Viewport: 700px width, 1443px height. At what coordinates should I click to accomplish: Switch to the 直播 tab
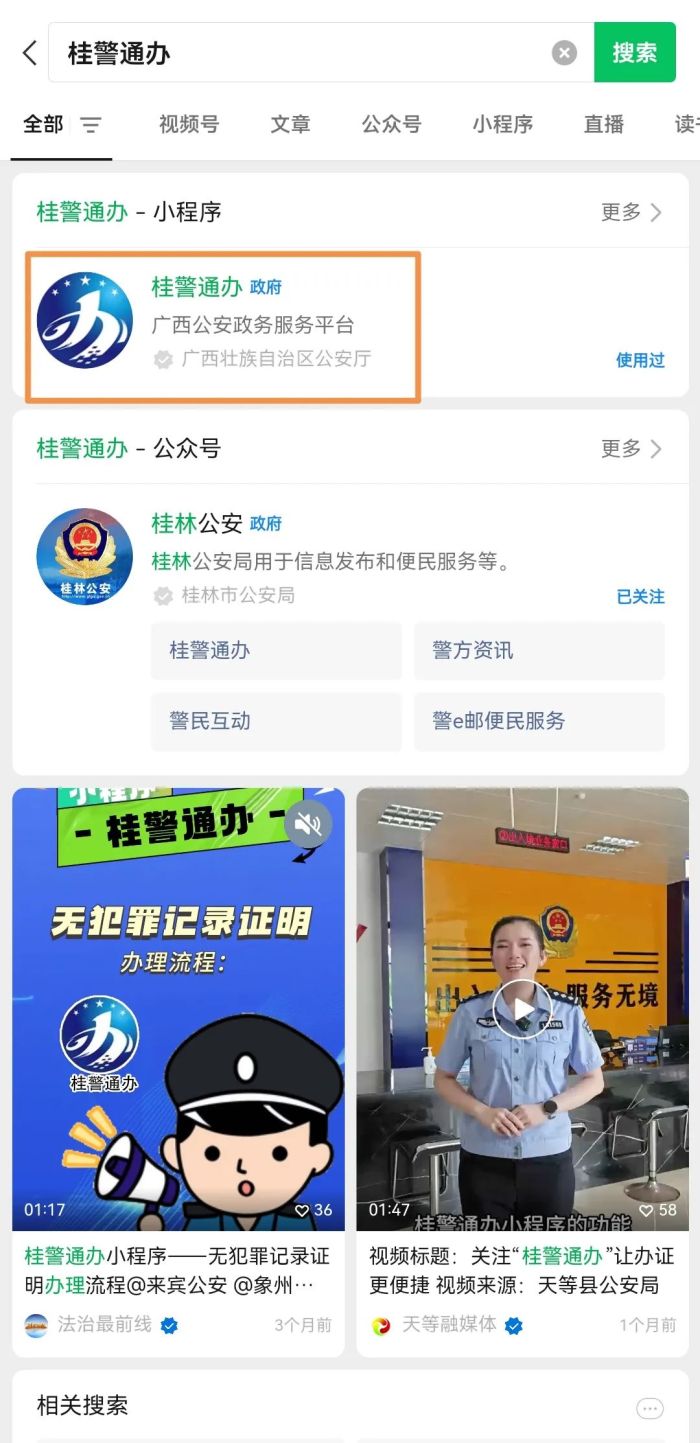[x=604, y=124]
